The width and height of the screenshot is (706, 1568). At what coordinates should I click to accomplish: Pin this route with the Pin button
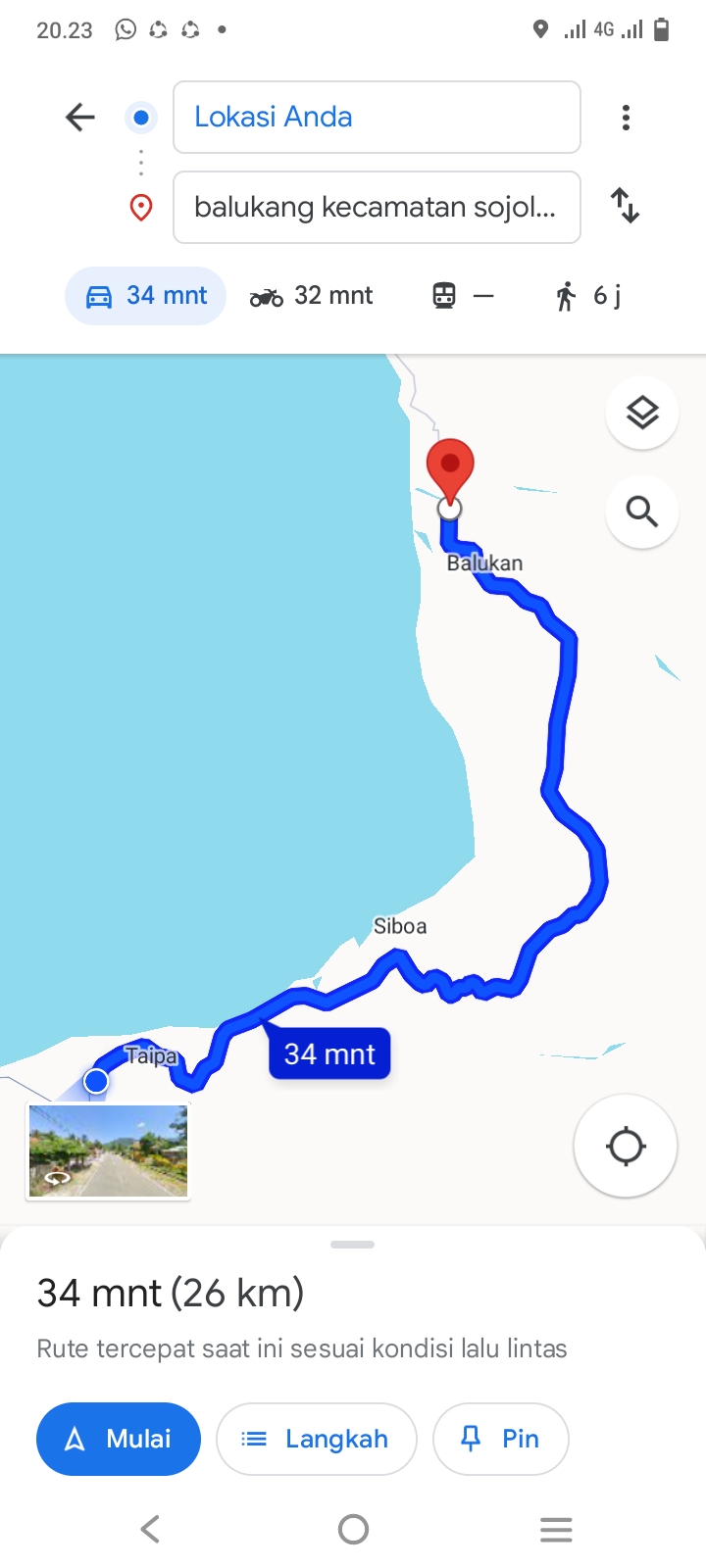[x=501, y=1439]
